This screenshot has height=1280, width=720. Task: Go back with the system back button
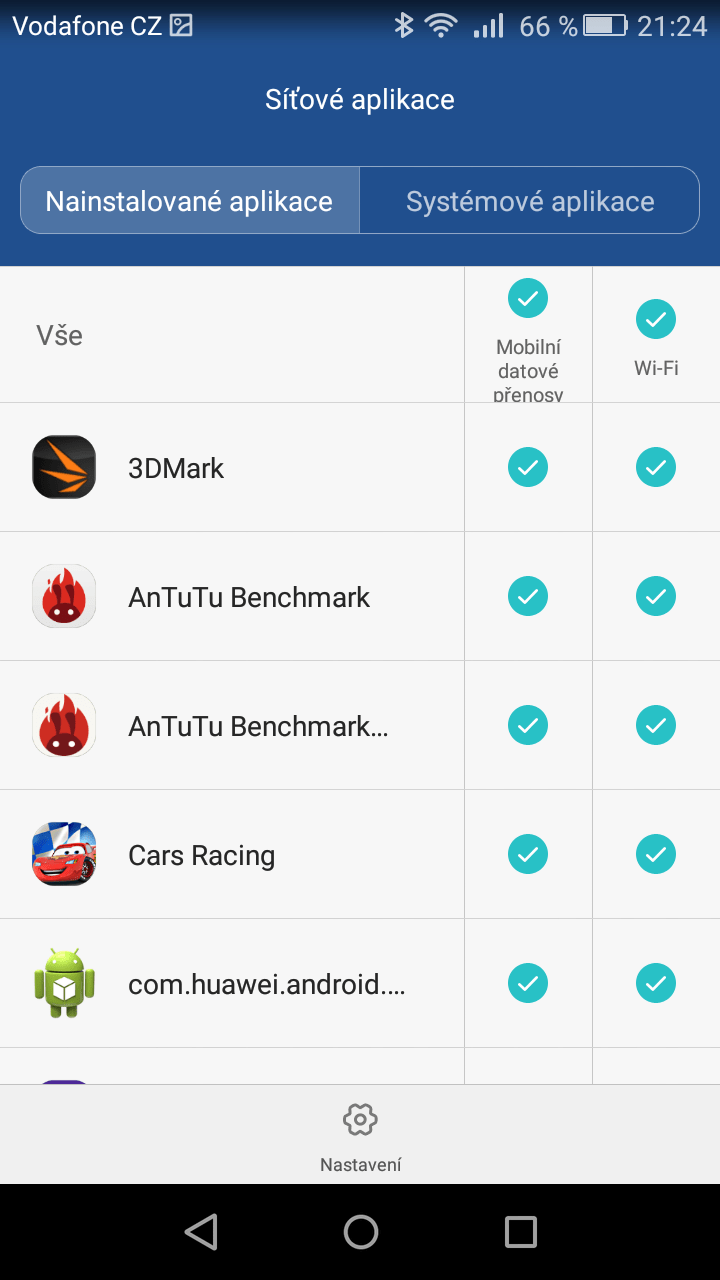click(201, 1232)
